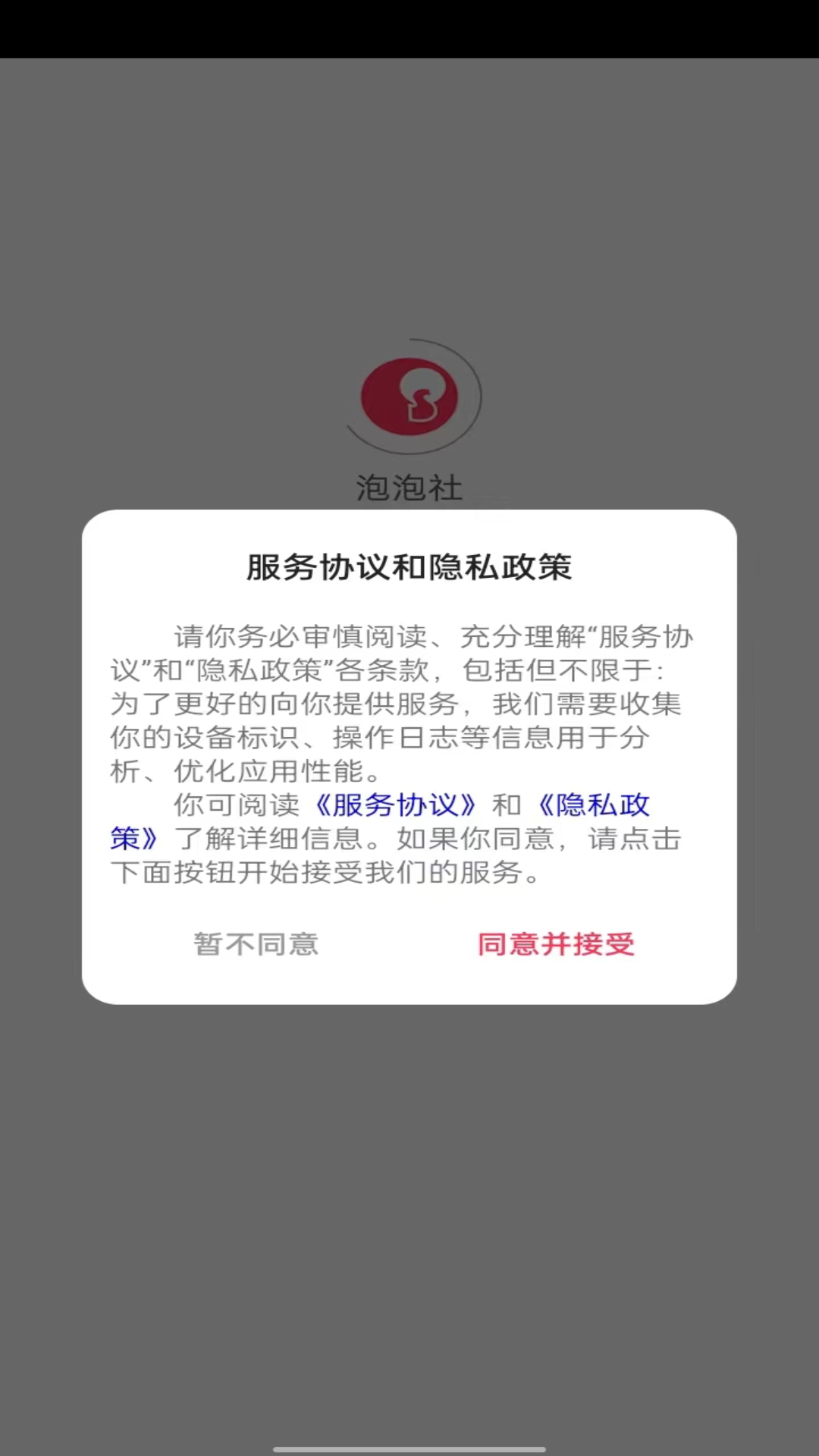This screenshot has width=819, height=1456.
Task: Tap 同意并接受 to accept terms
Action: pos(556,944)
